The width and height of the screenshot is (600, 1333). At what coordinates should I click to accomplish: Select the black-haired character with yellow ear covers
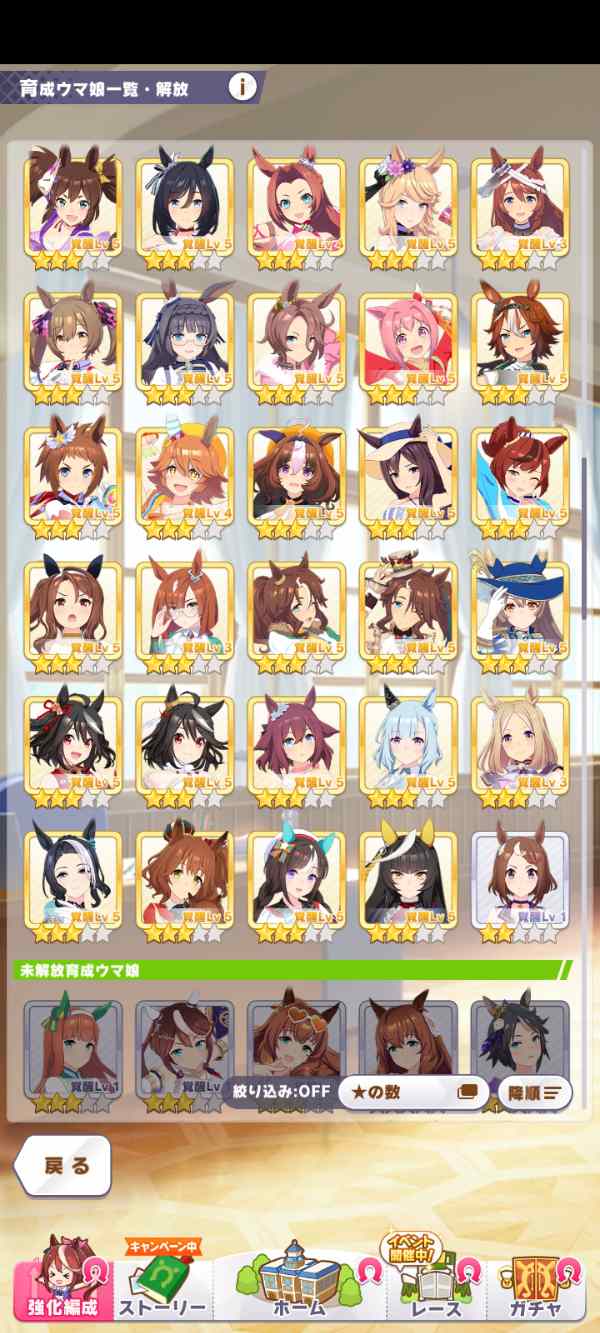[x=408, y=880]
